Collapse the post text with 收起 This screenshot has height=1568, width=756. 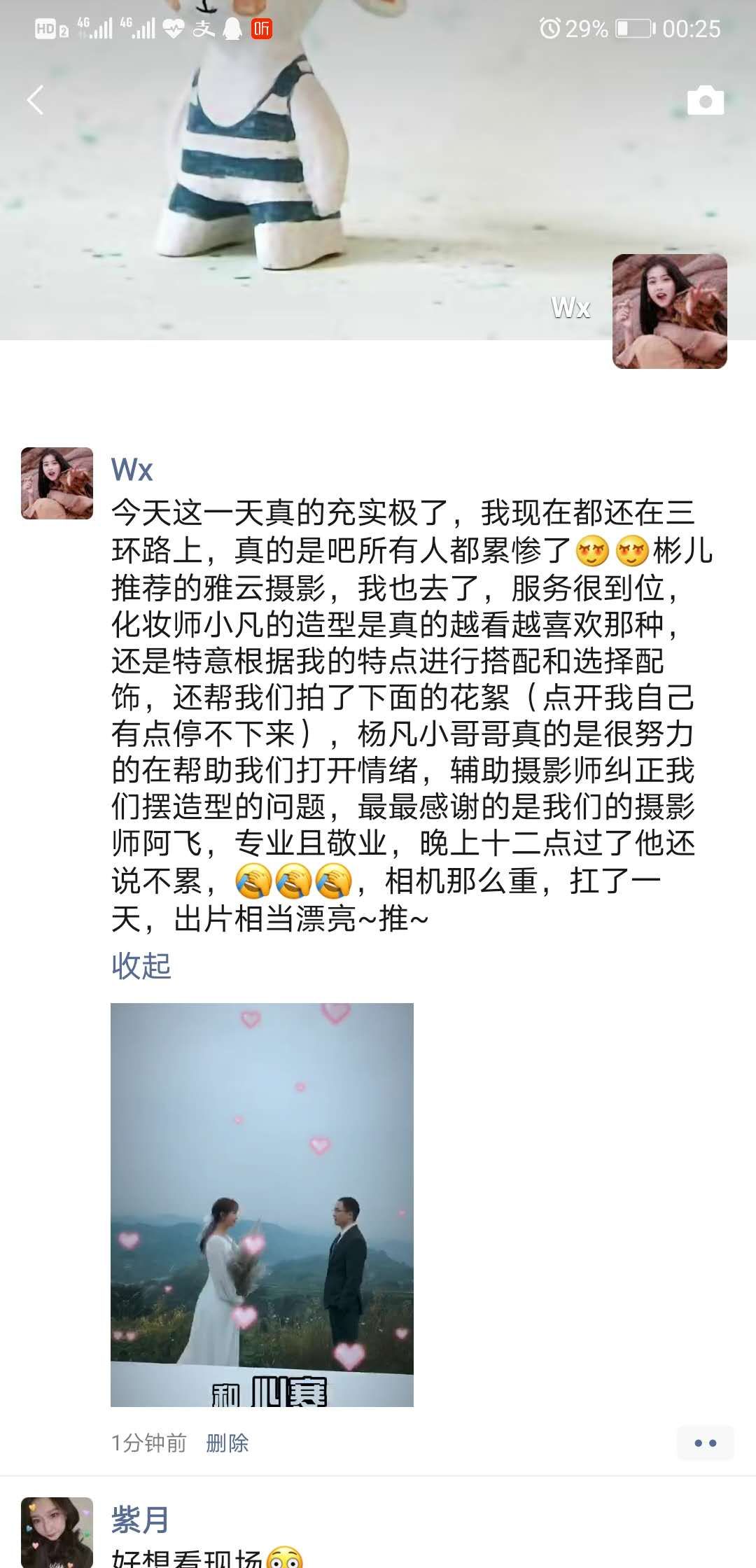coord(141,966)
